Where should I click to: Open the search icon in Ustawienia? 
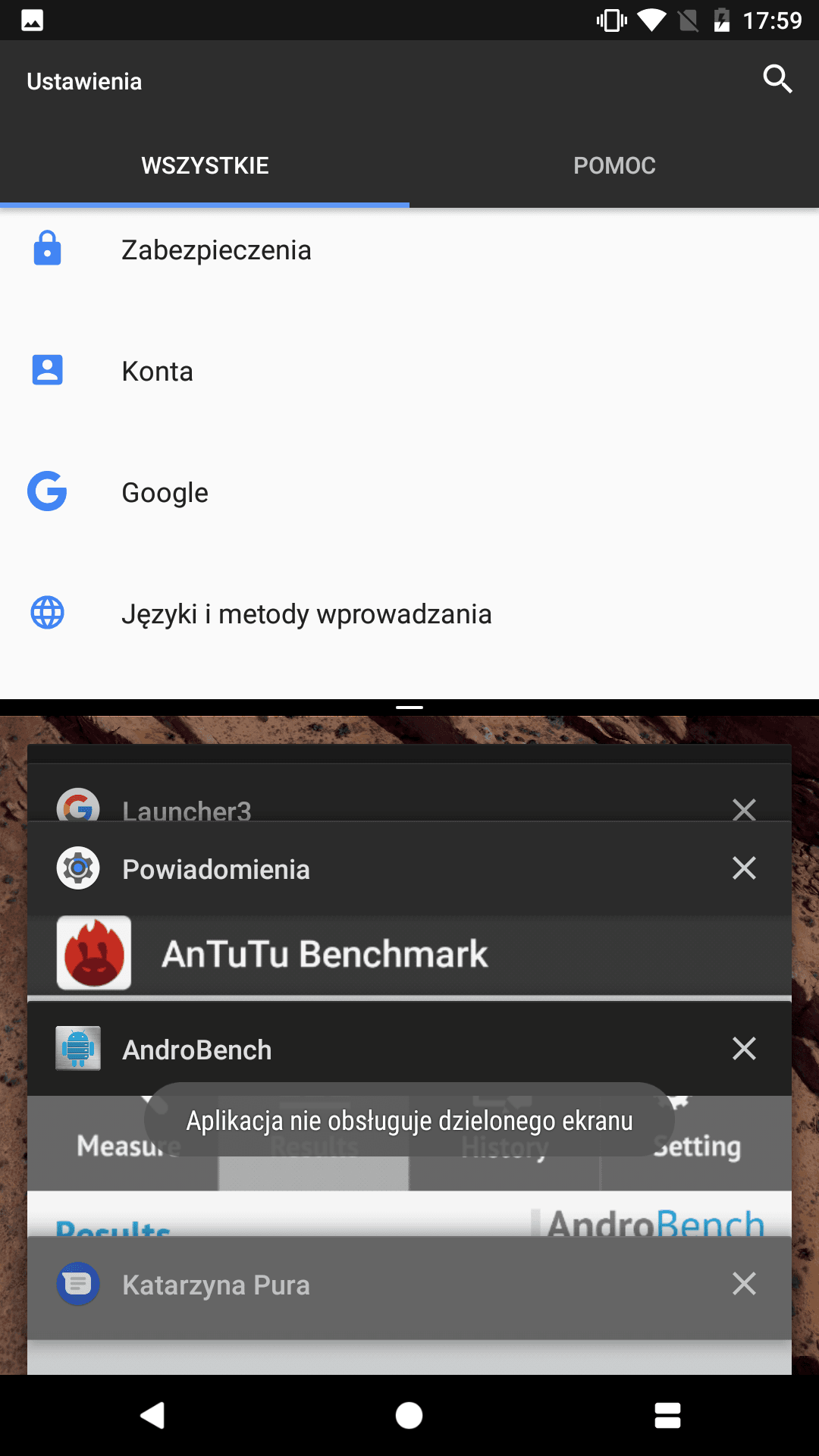(777, 79)
